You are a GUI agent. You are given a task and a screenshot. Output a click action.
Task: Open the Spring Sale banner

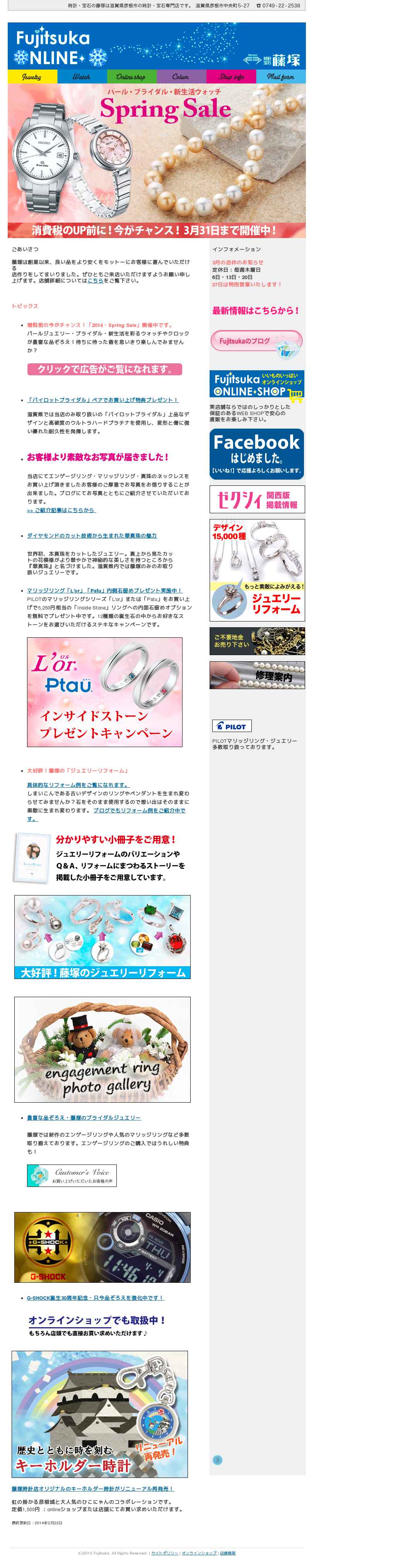[157, 160]
